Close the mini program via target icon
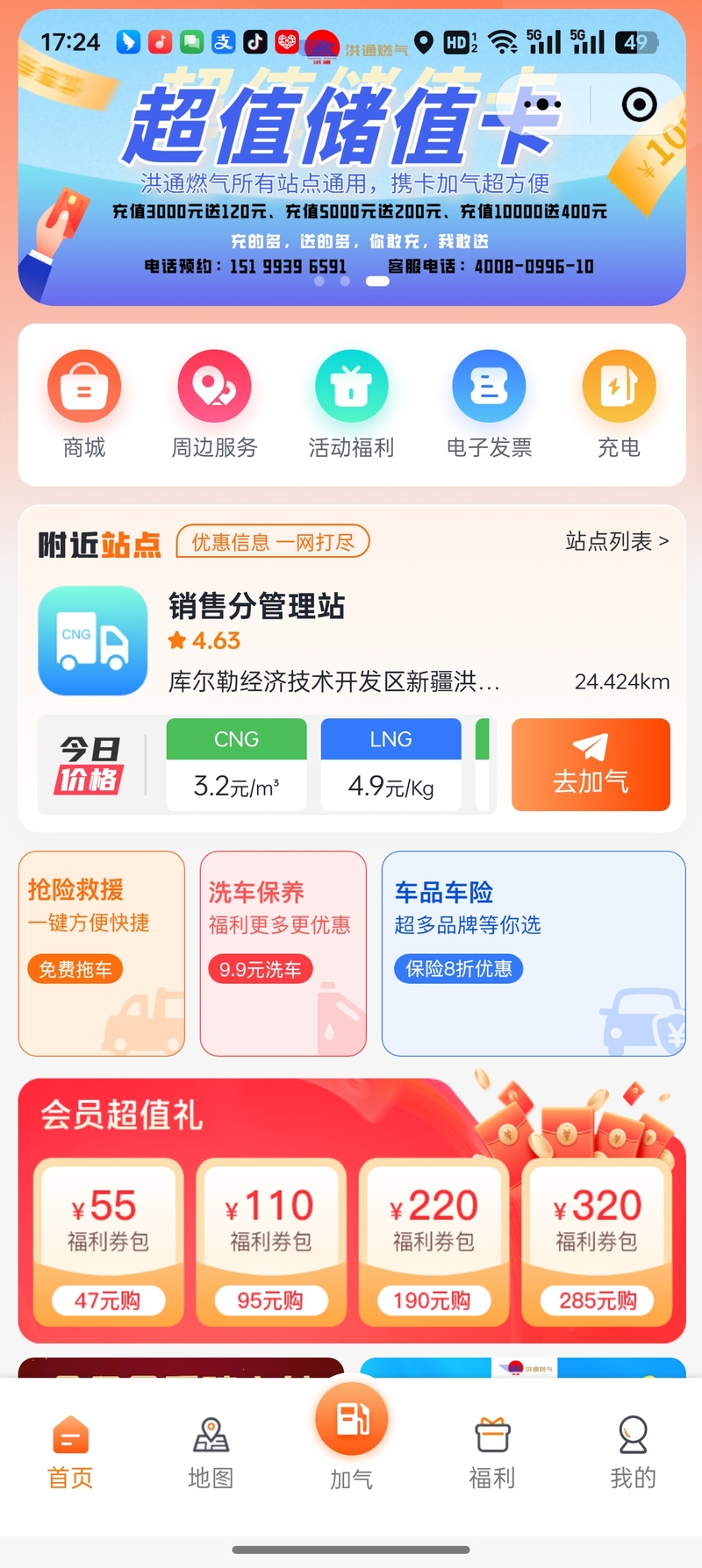 [639, 104]
